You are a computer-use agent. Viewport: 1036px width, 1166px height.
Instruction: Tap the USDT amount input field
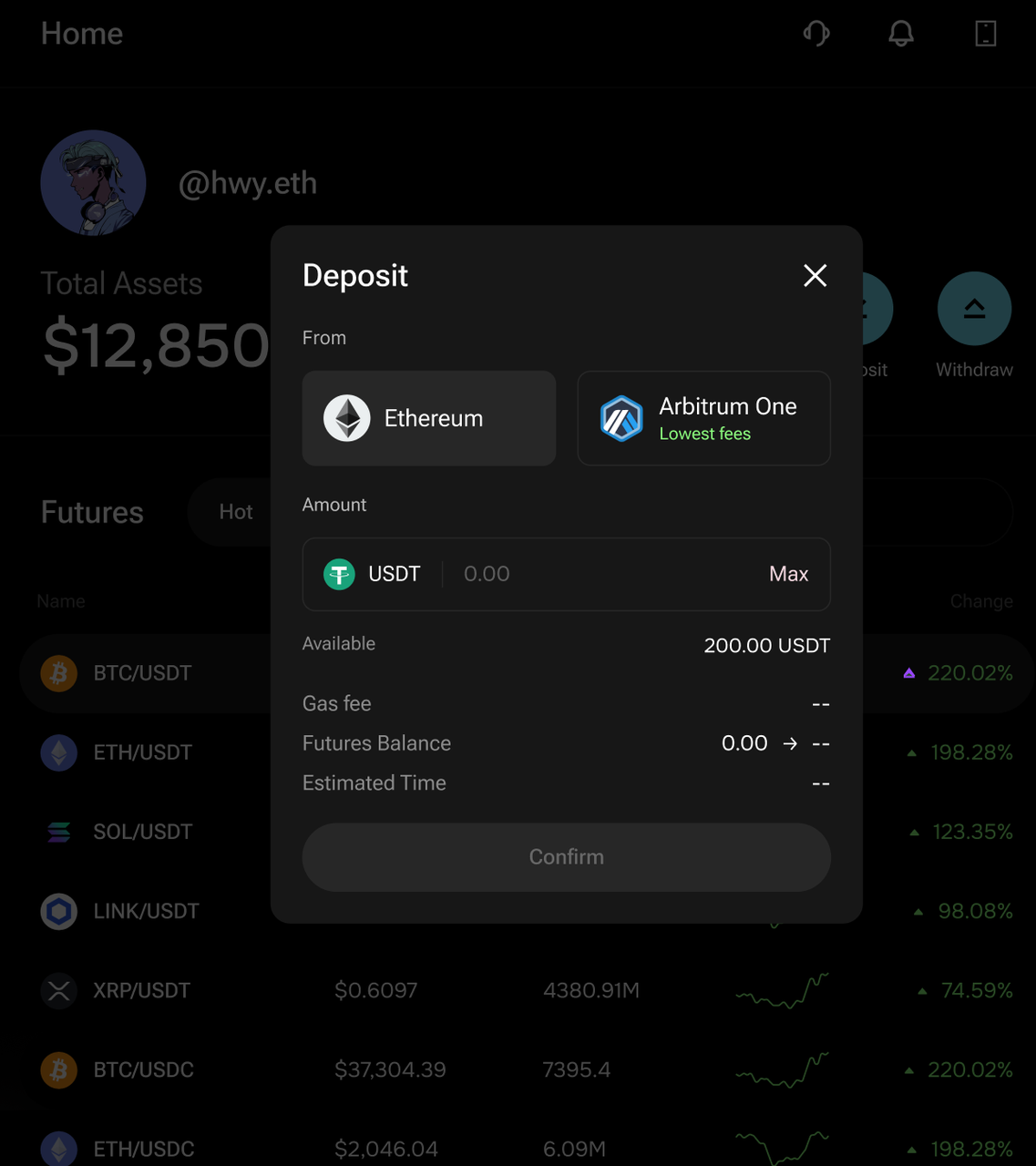(601, 574)
